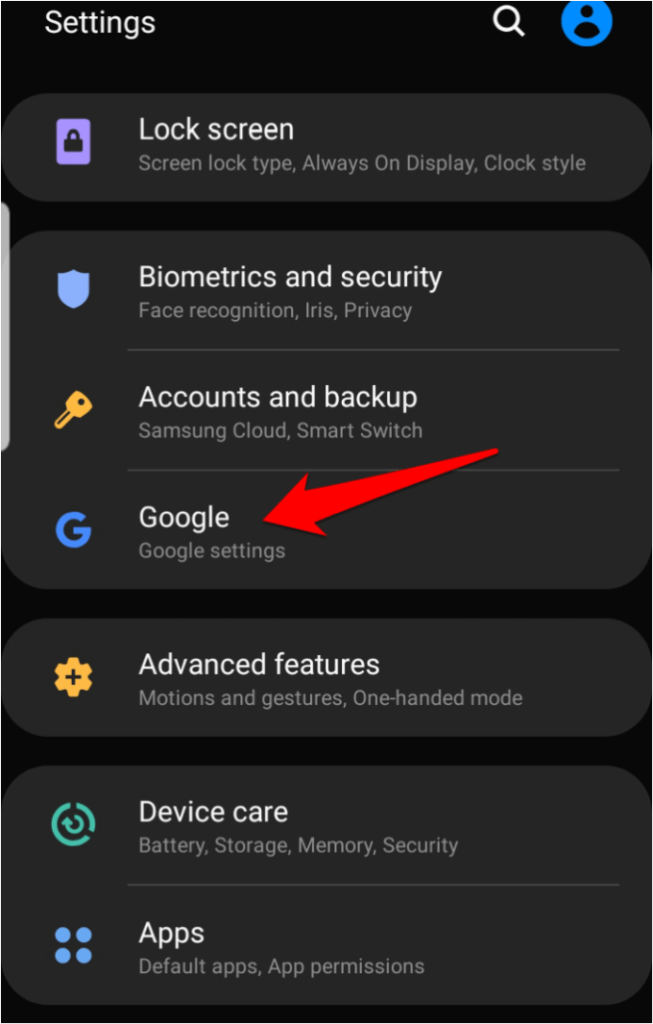Screen dimensions: 653x1024
Task: Open Accounts and backup
Action: pos(326,411)
